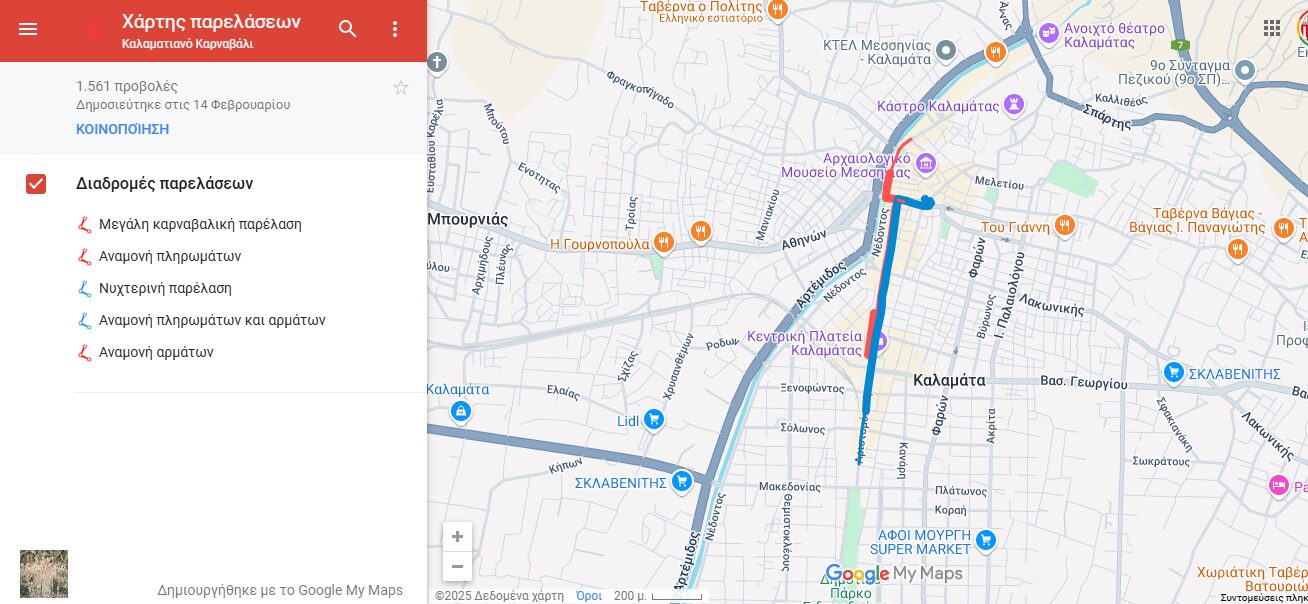1308x604 pixels.
Task: Tap the Κάστρο Καλαμάτας map marker
Action: (x=1015, y=104)
